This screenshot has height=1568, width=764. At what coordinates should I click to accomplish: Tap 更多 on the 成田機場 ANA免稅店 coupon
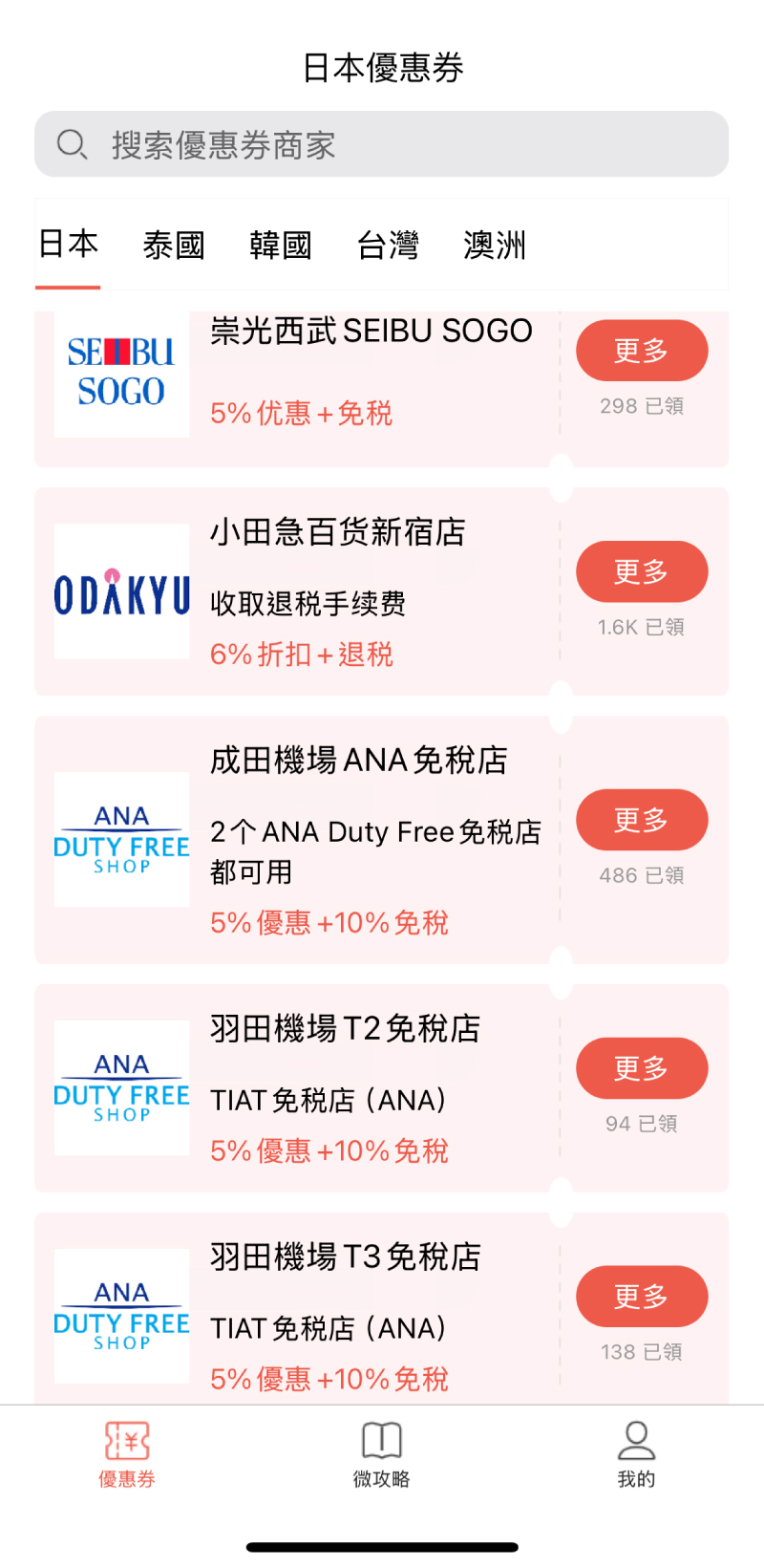[642, 820]
